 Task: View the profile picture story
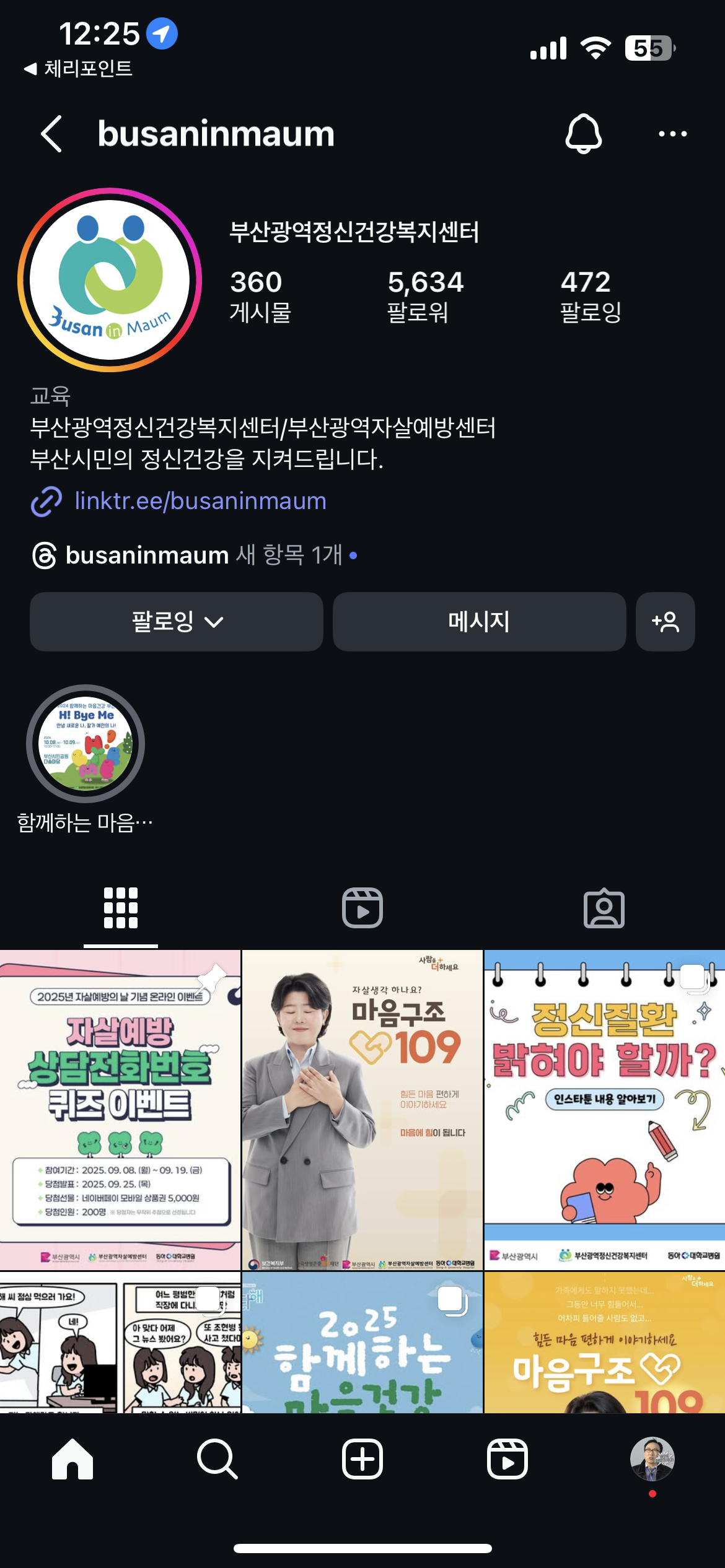(110, 280)
